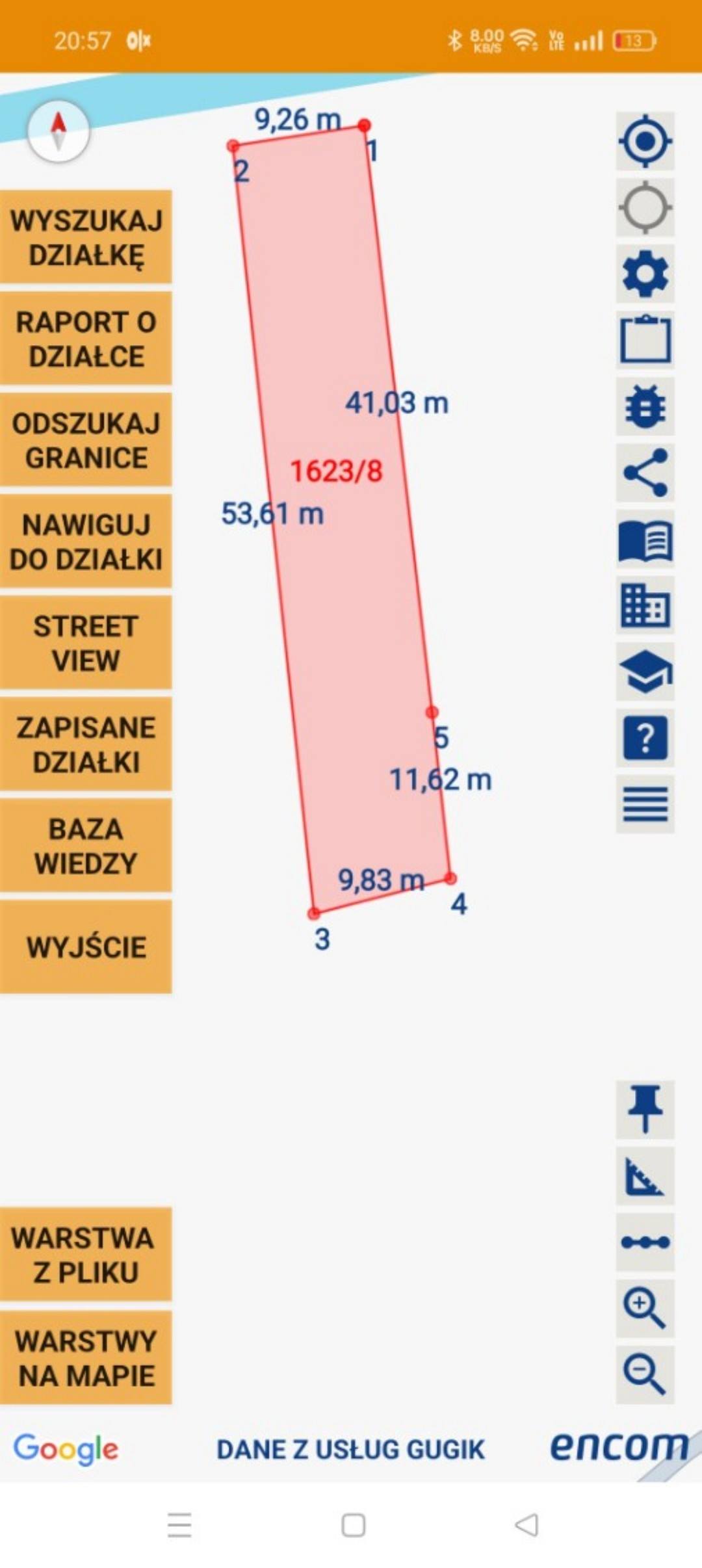Open the hamburger lines menu icon
This screenshot has width=702, height=1568.
[645, 804]
